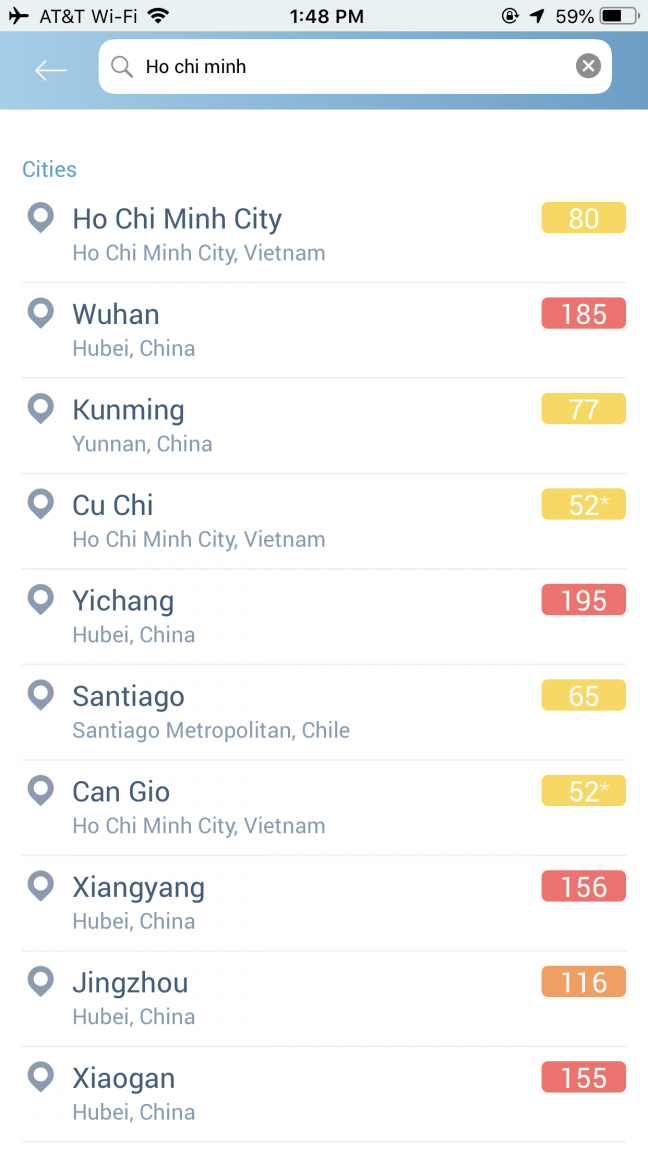Clear the search text with X
Image resolution: width=648 pixels, height=1152 pixels.
tap(588, 66)
